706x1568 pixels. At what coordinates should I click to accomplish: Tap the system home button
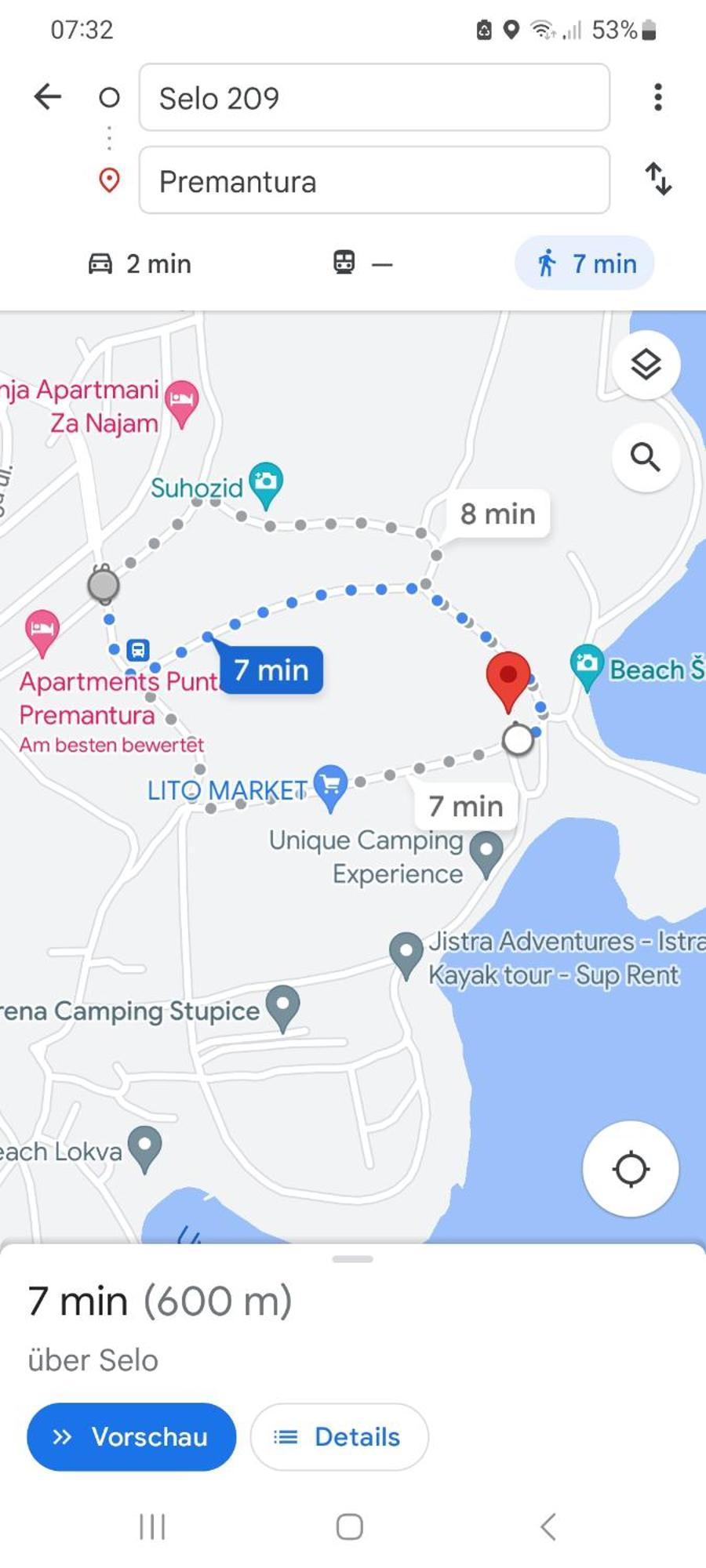coord(350,1526)
